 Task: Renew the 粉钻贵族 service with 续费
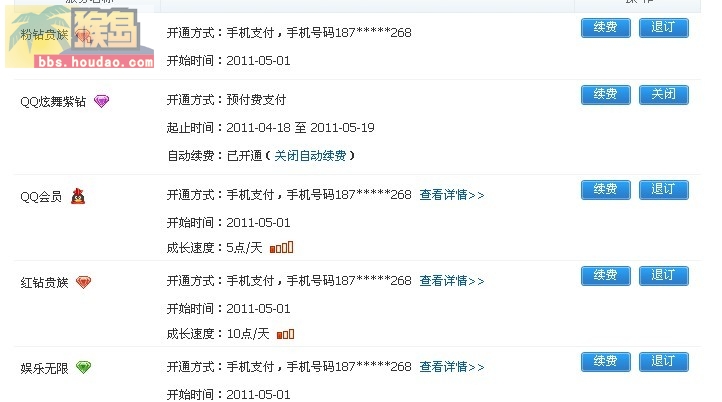click(x=605, y=28)
